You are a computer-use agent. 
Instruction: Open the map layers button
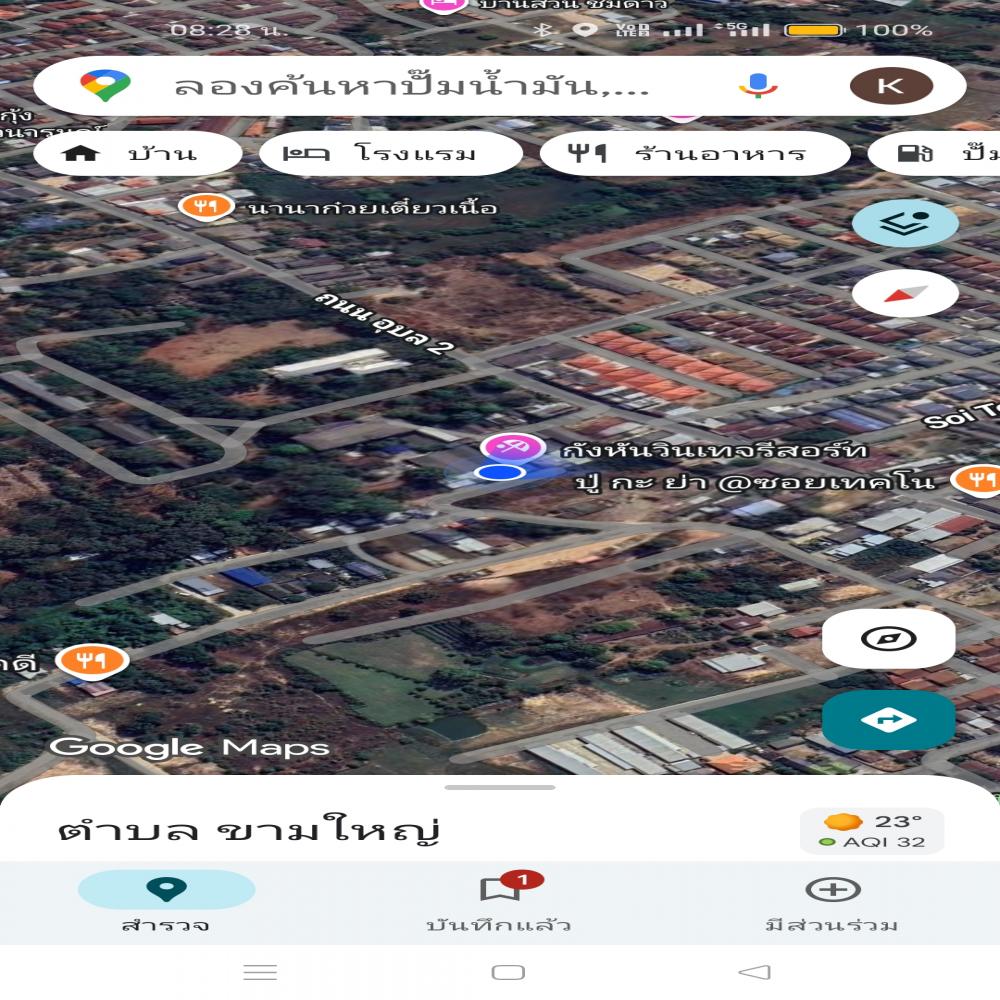point(905,223)
